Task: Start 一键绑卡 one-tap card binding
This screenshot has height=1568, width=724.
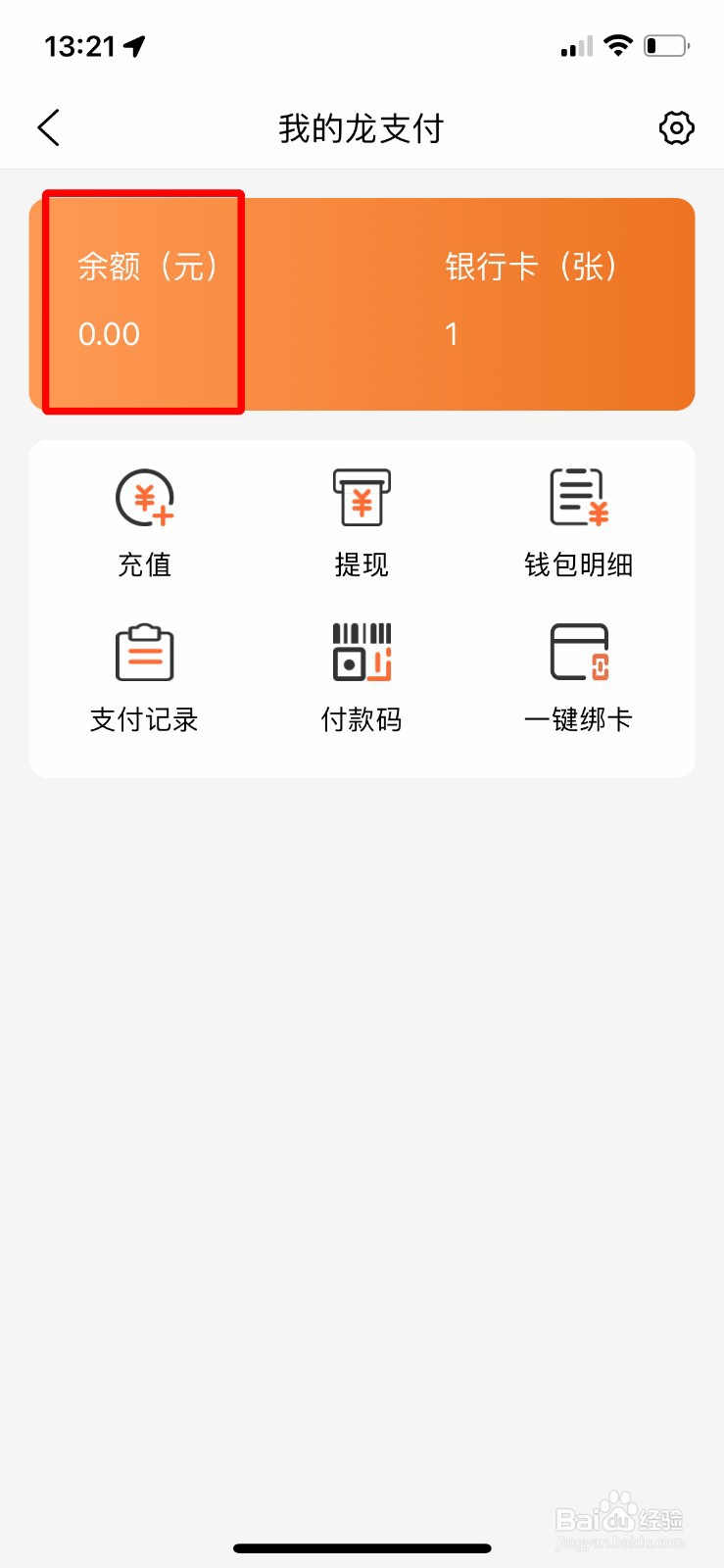Action: click(x=579, y=674)
